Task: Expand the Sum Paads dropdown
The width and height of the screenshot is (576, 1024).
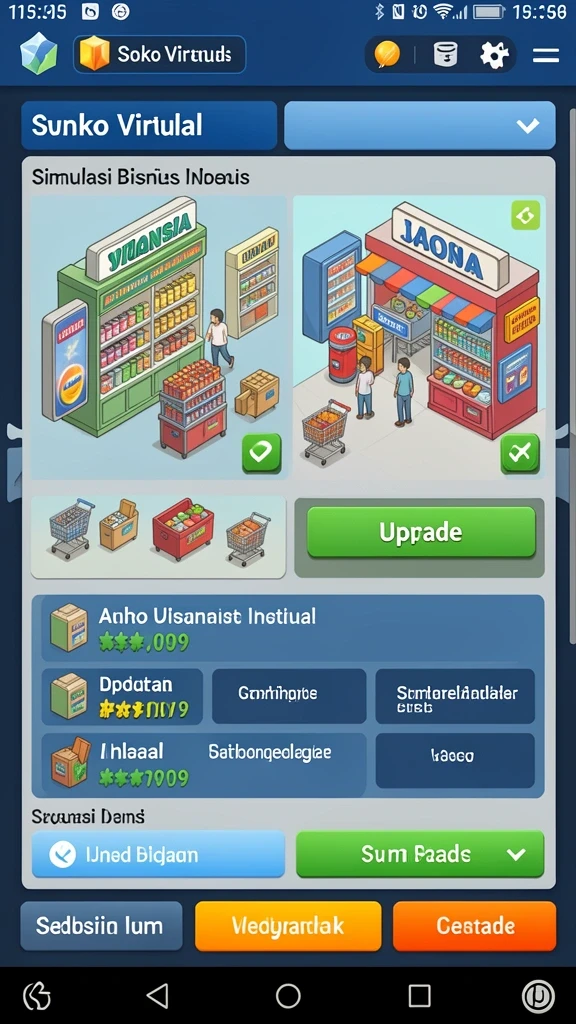Action: point(420,854)
